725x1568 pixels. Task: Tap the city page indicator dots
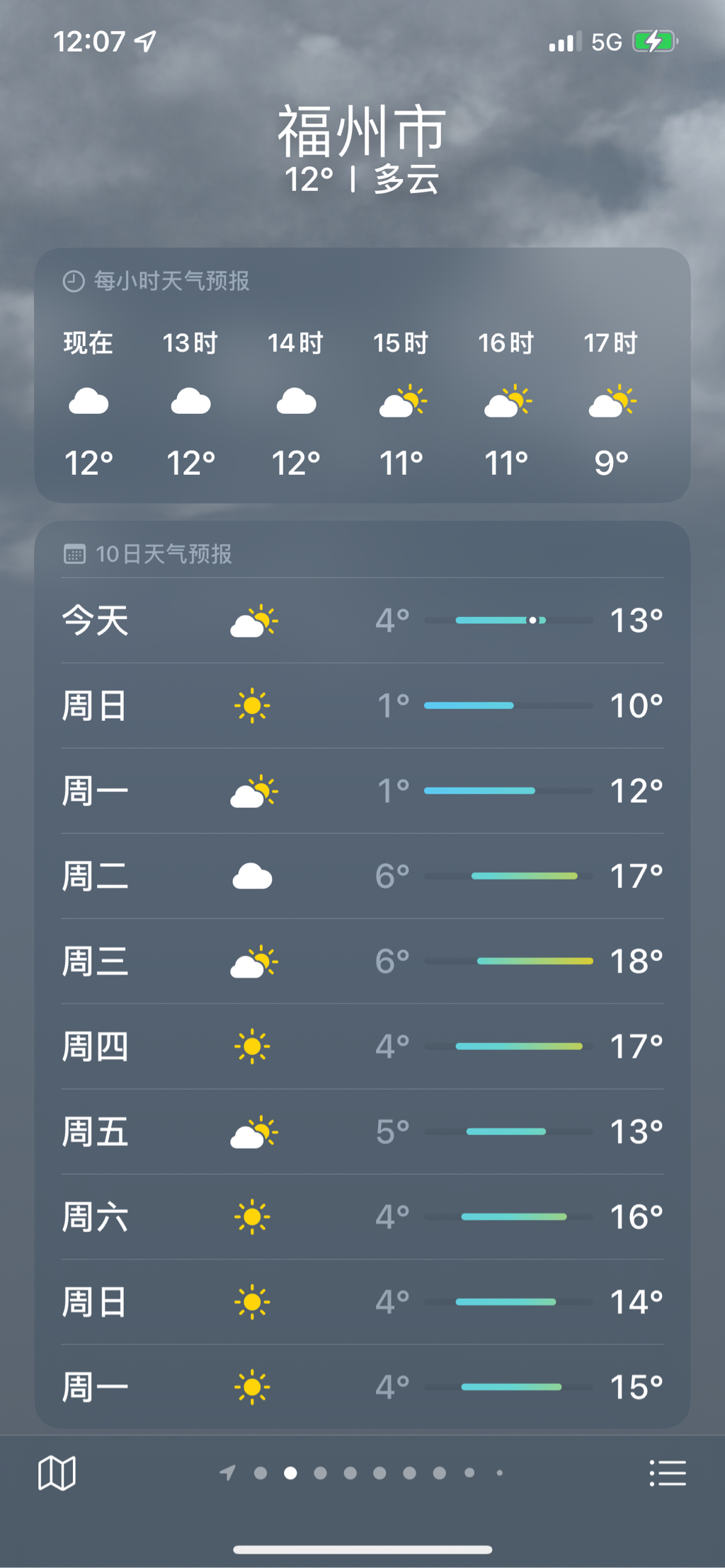point(362,1473)
